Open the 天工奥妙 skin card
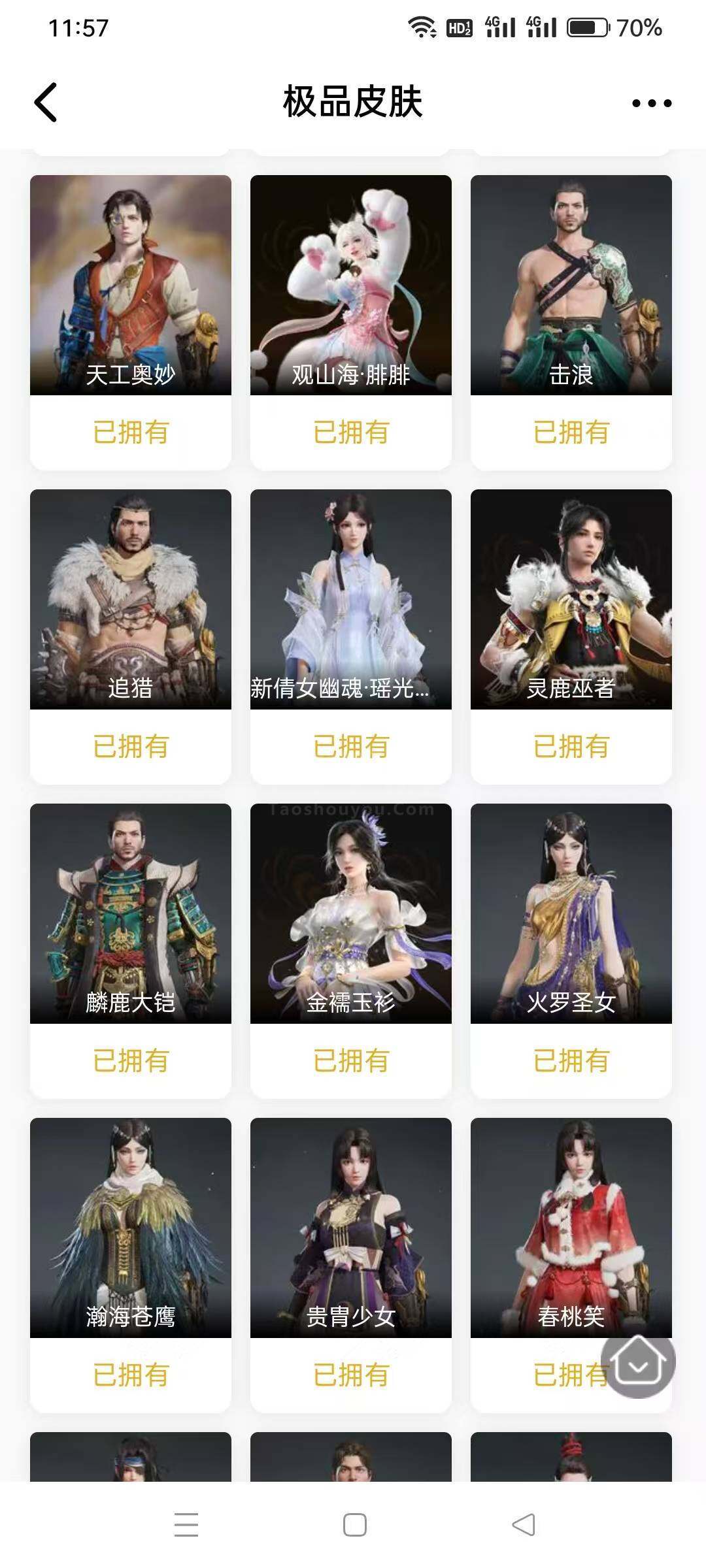706x1568 pixels. coord(131,286)
